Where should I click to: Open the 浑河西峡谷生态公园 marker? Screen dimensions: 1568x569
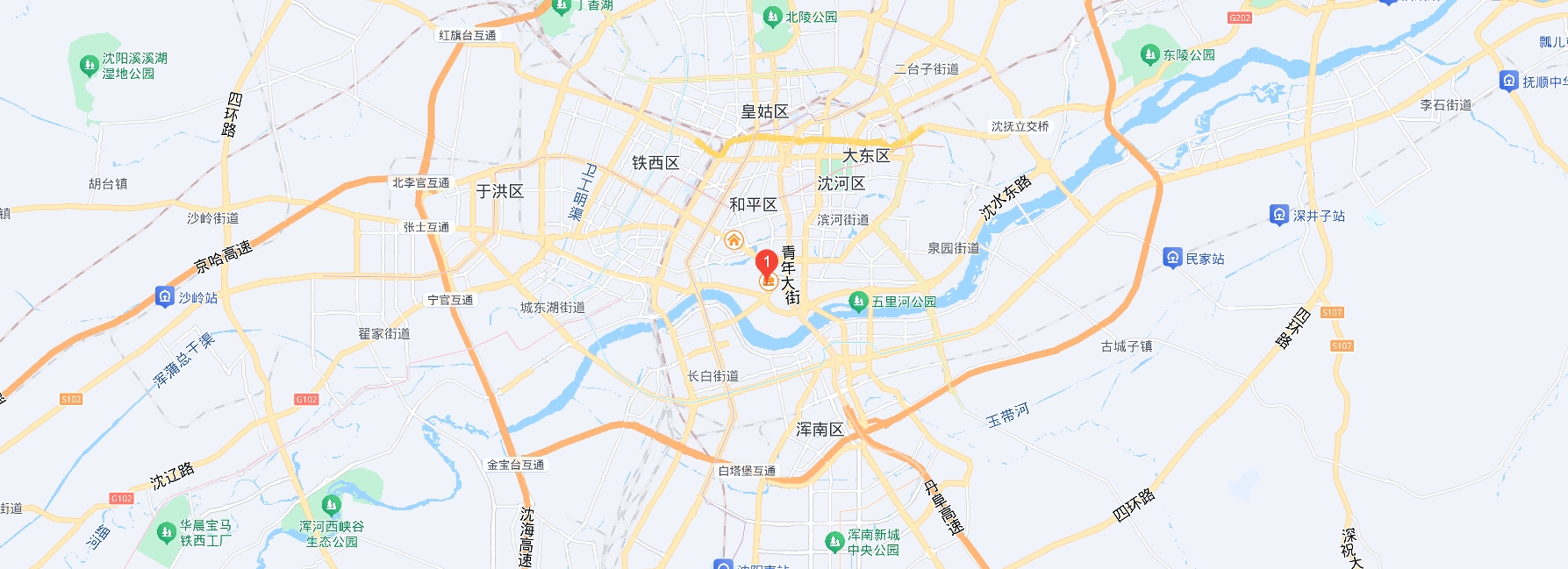tap(331, 505)
